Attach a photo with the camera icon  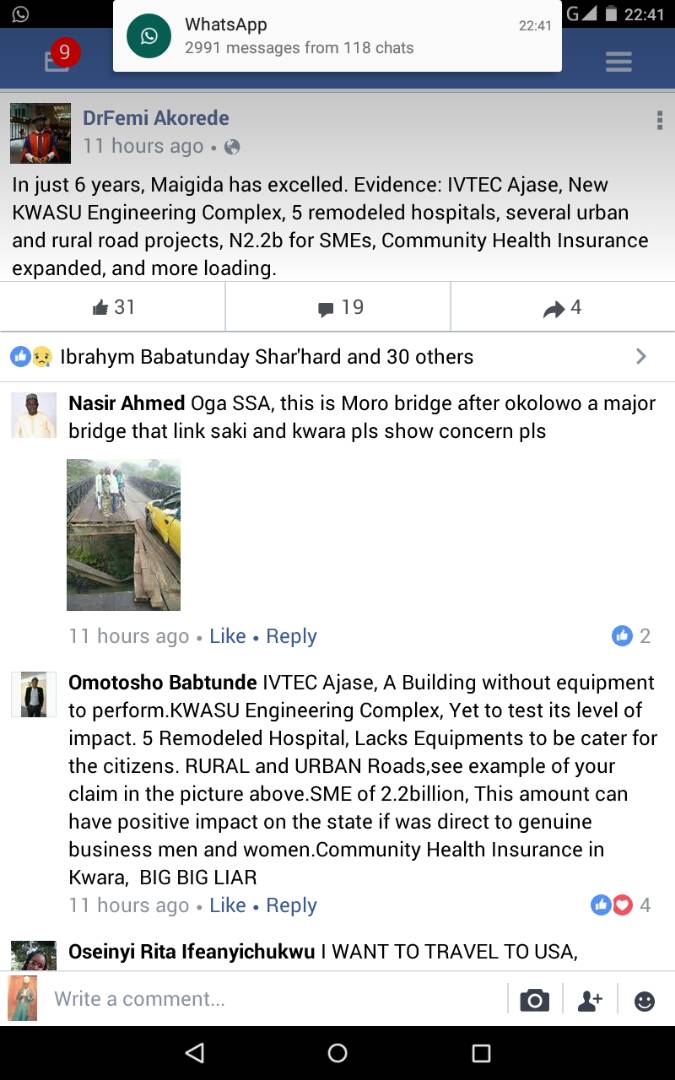coord(535,1000)
